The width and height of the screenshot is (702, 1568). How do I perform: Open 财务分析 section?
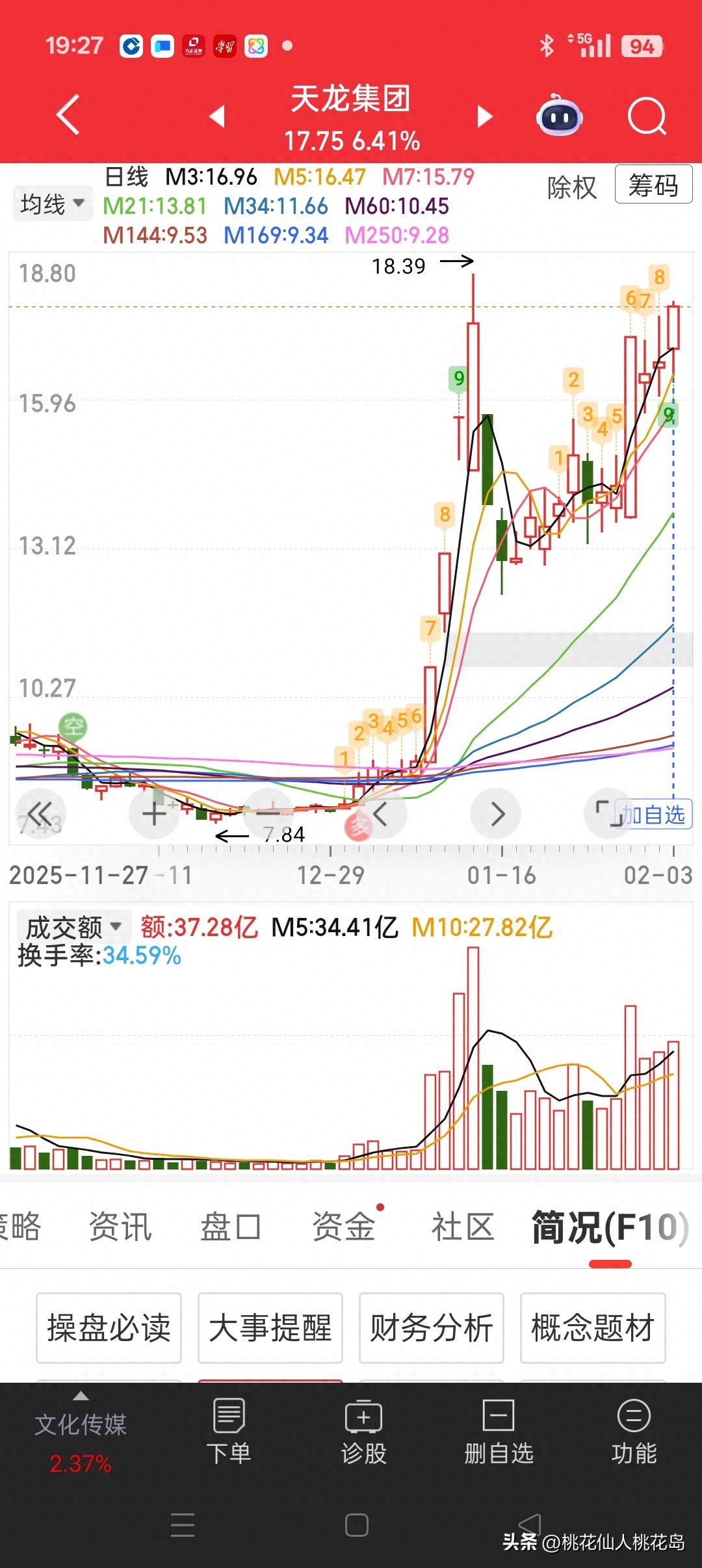point(431,1327)
